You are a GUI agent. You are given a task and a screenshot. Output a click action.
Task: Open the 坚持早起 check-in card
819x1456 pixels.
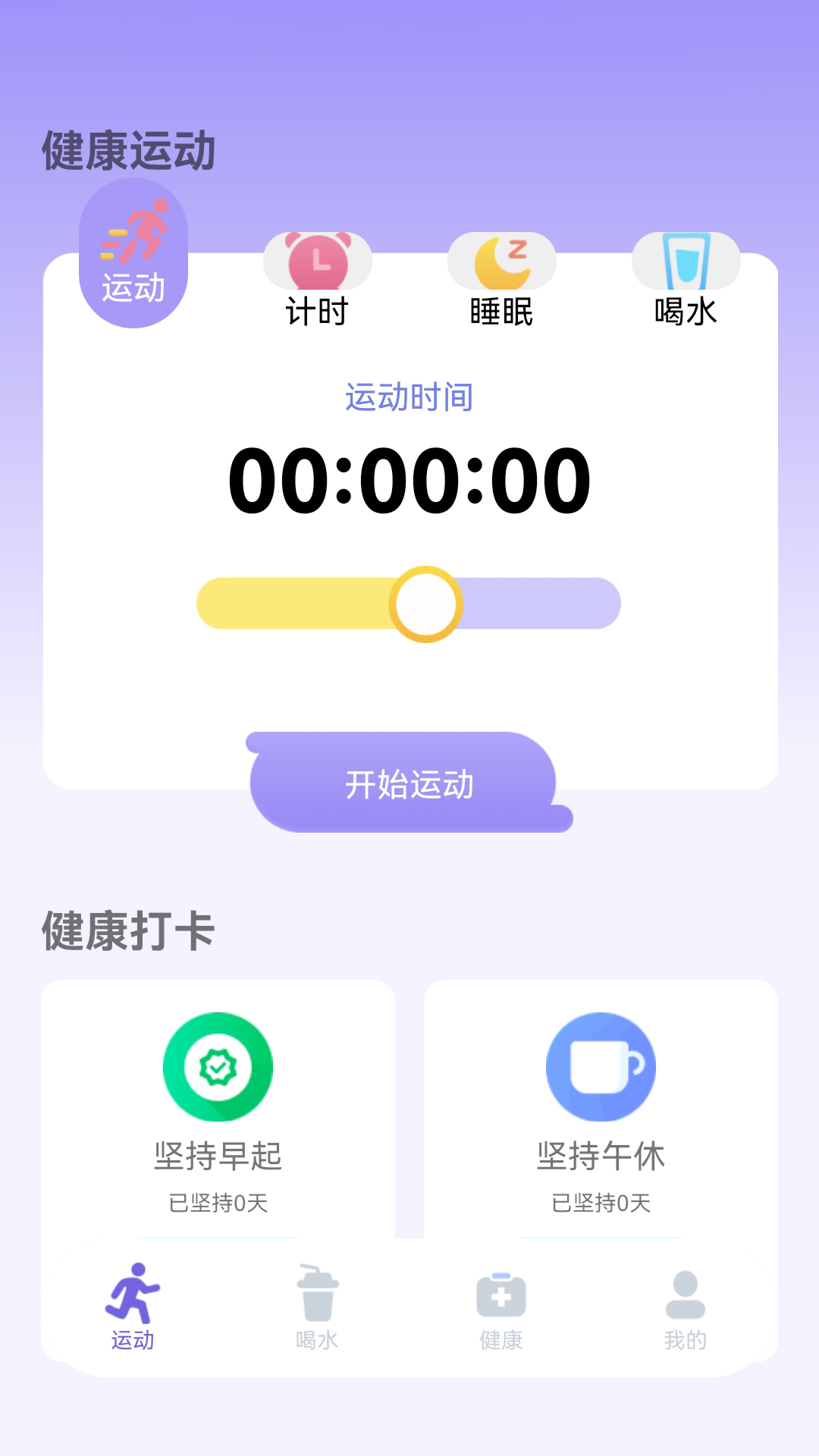[x=218, y=1107]
